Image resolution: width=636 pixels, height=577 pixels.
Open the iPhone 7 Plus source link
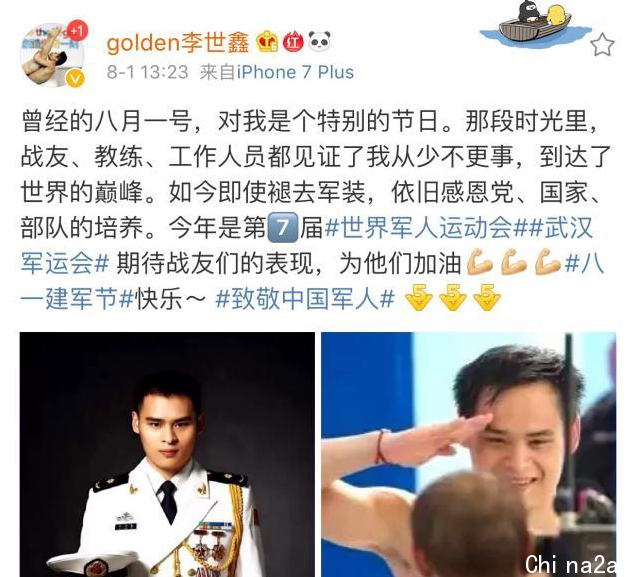(294, 72)
